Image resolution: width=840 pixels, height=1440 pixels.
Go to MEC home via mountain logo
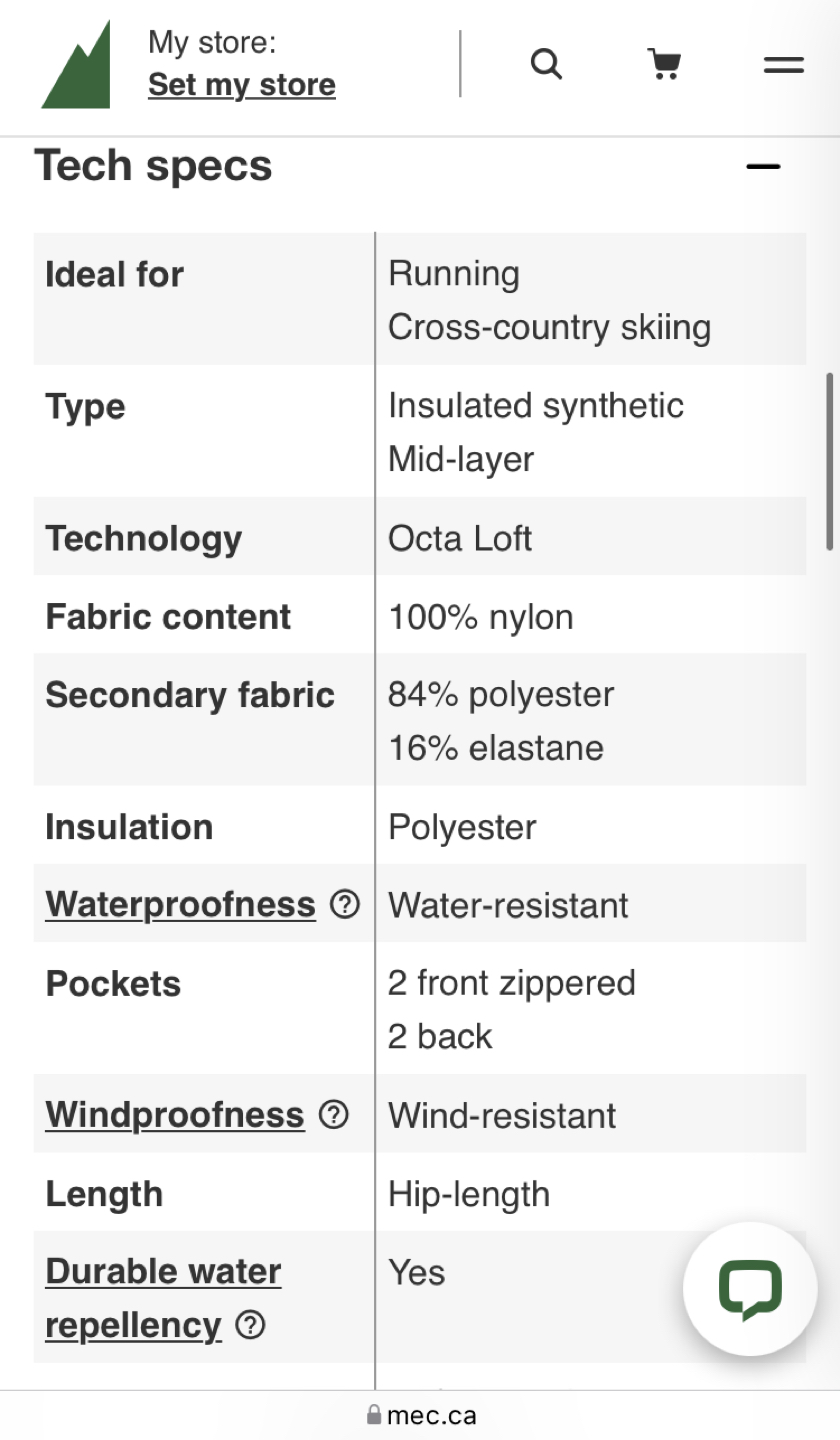tap(76, 65)
